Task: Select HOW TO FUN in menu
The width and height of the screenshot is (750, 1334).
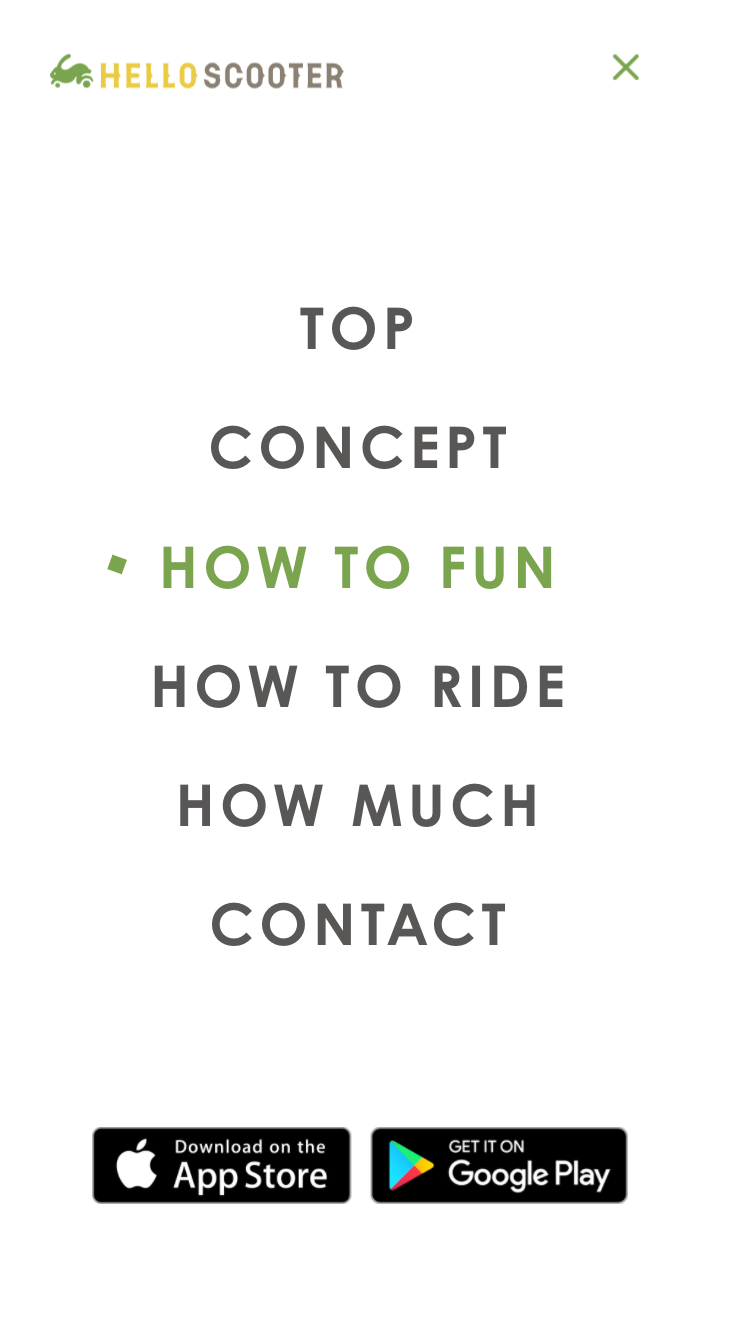Action: coord(358,567)
